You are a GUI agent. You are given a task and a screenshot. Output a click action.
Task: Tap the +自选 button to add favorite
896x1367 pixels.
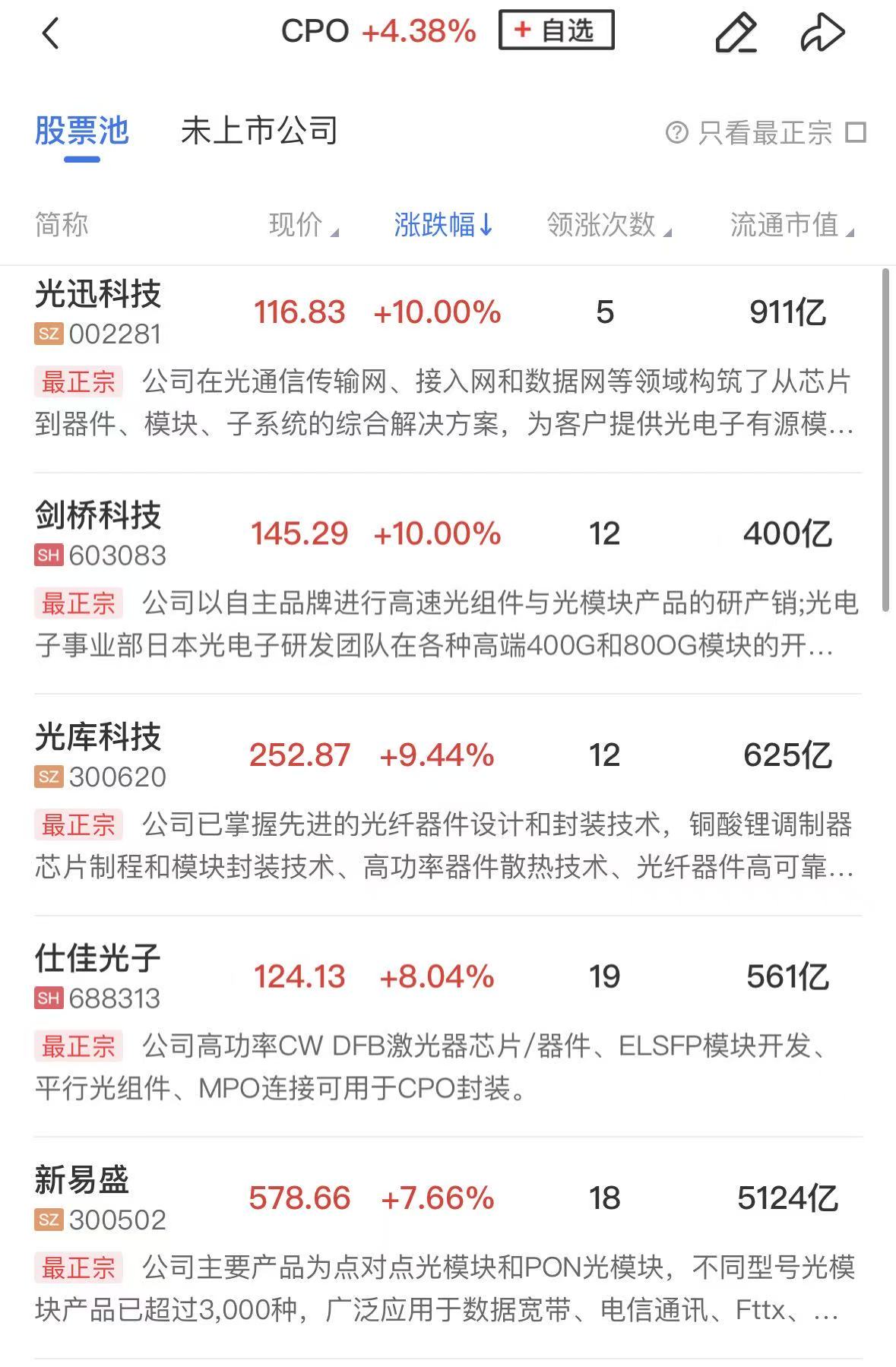pyautogui.click(x=556, y=31)
